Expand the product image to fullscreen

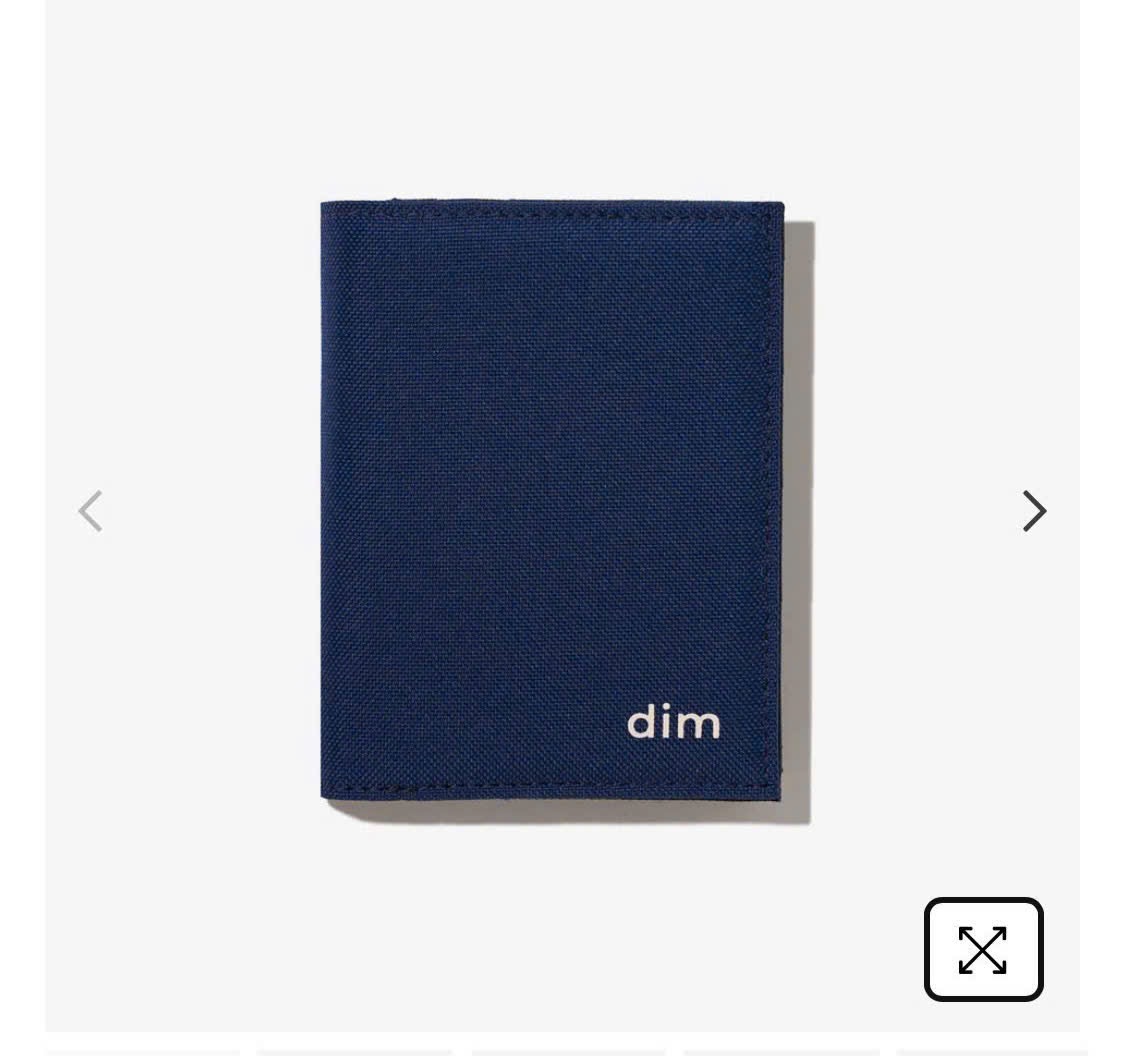(x=983, y=949)
